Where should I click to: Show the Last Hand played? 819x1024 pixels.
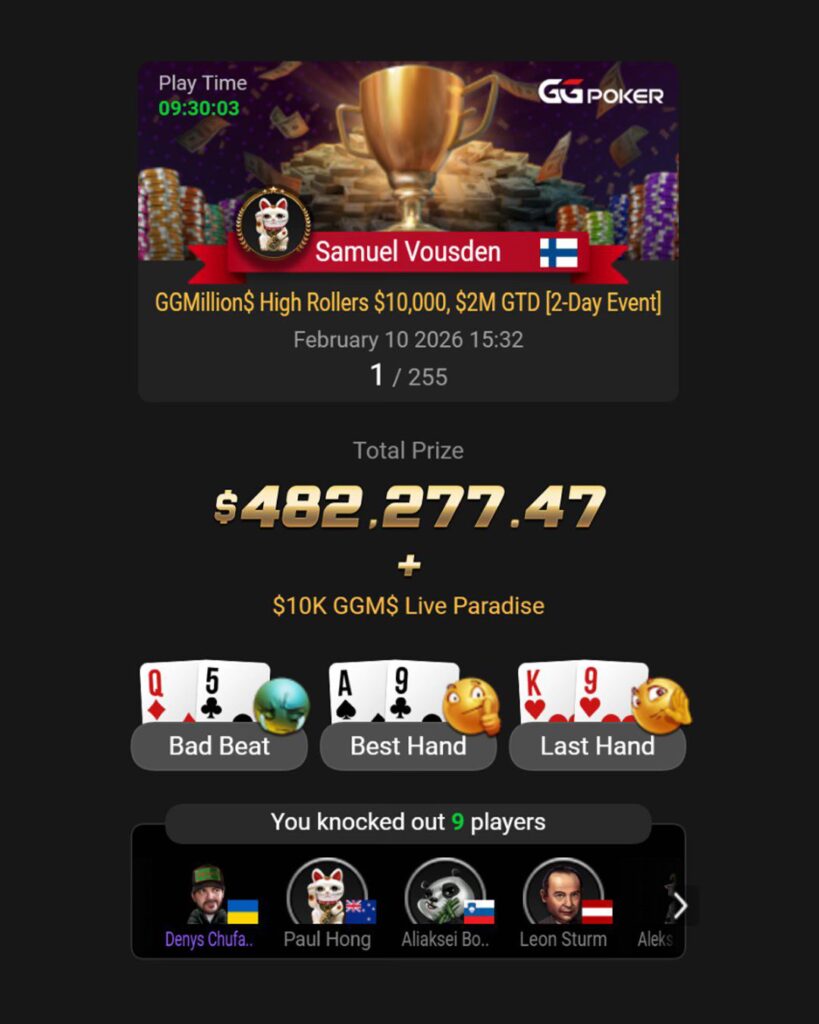597,746
